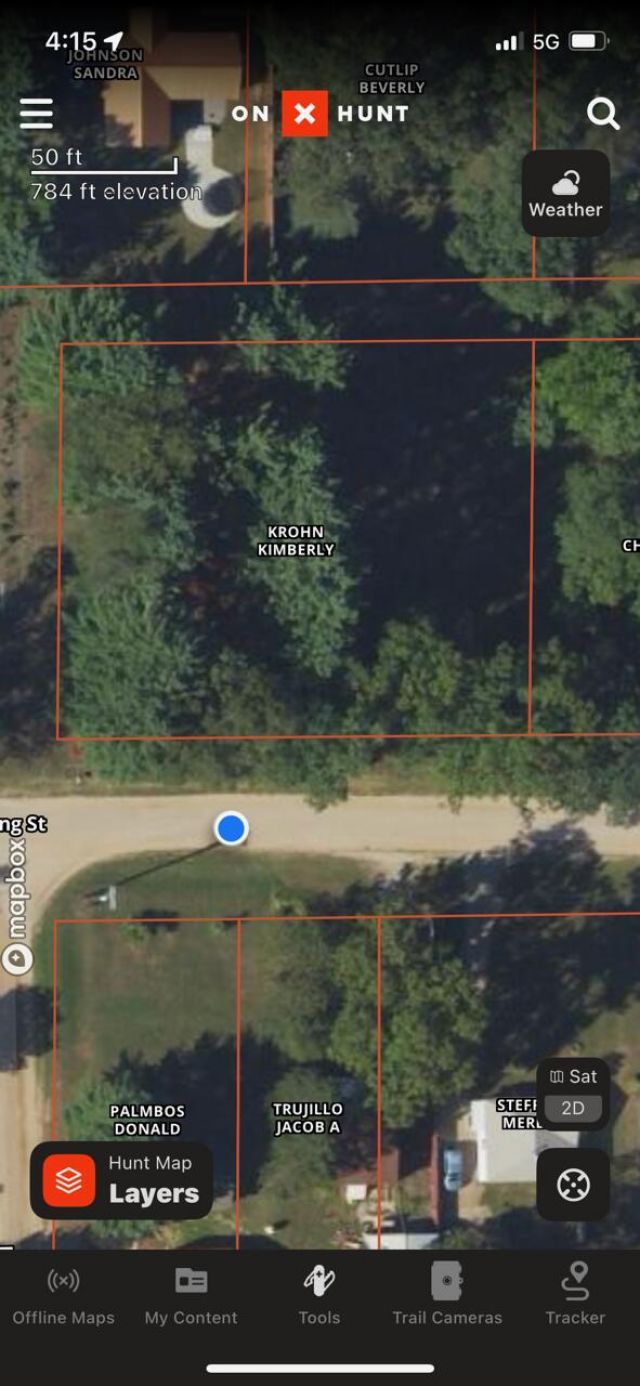Recenter map on current location
The image size is (640, 1386).
click(573, 1185)
